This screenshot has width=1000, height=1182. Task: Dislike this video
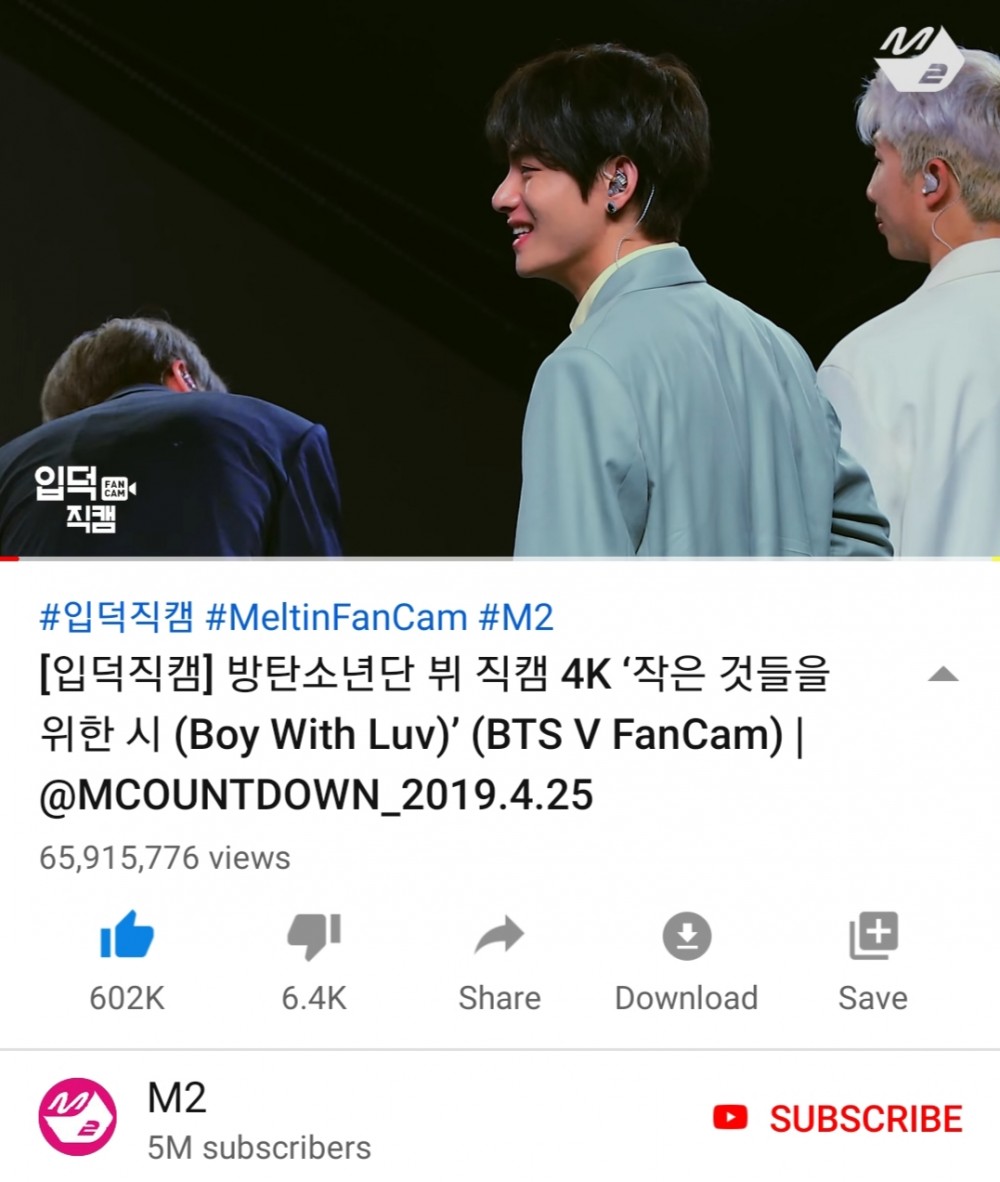click(x=313, y=938)
